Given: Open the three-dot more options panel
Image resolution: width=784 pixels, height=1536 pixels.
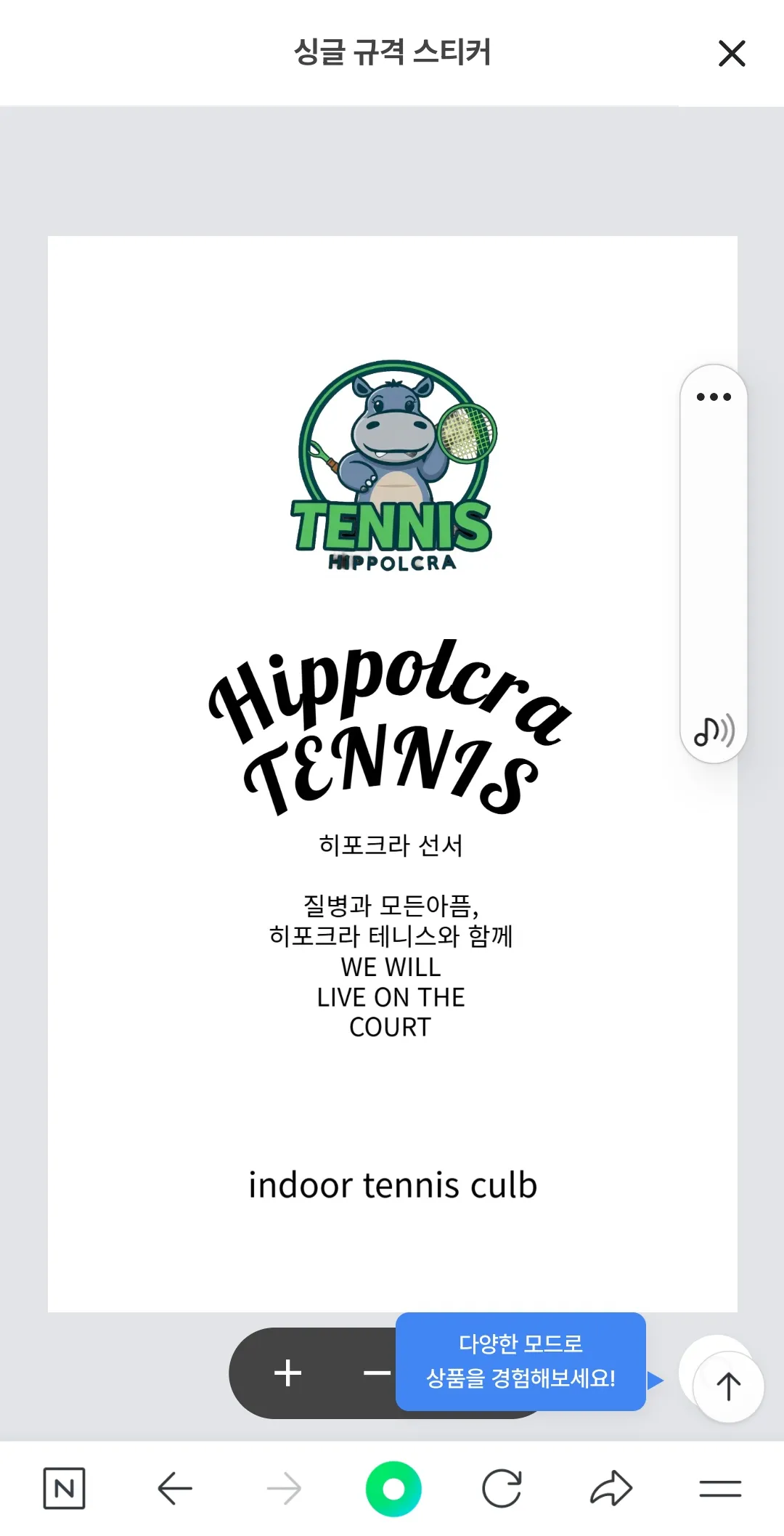Looking at the screenshot, I should (x=714, y=396).
